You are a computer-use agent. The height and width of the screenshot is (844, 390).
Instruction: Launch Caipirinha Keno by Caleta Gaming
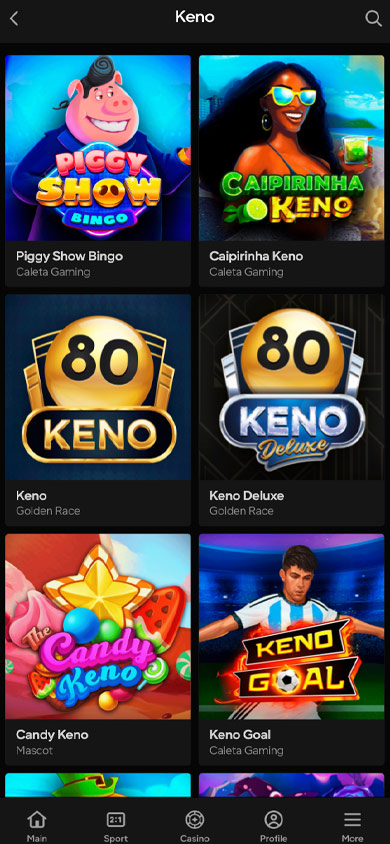tap(292, 171)
